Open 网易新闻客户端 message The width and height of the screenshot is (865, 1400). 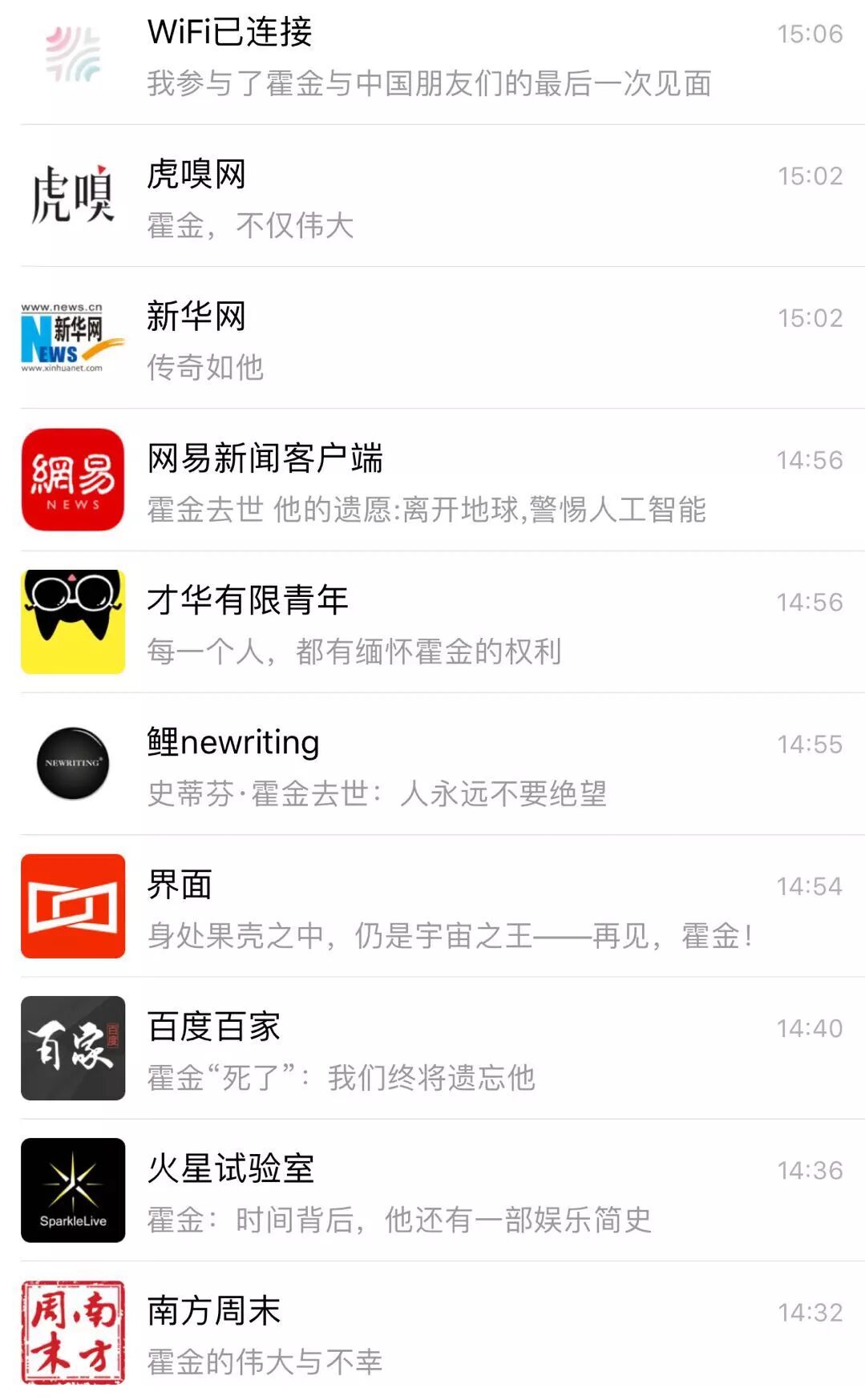coord(433,482)
